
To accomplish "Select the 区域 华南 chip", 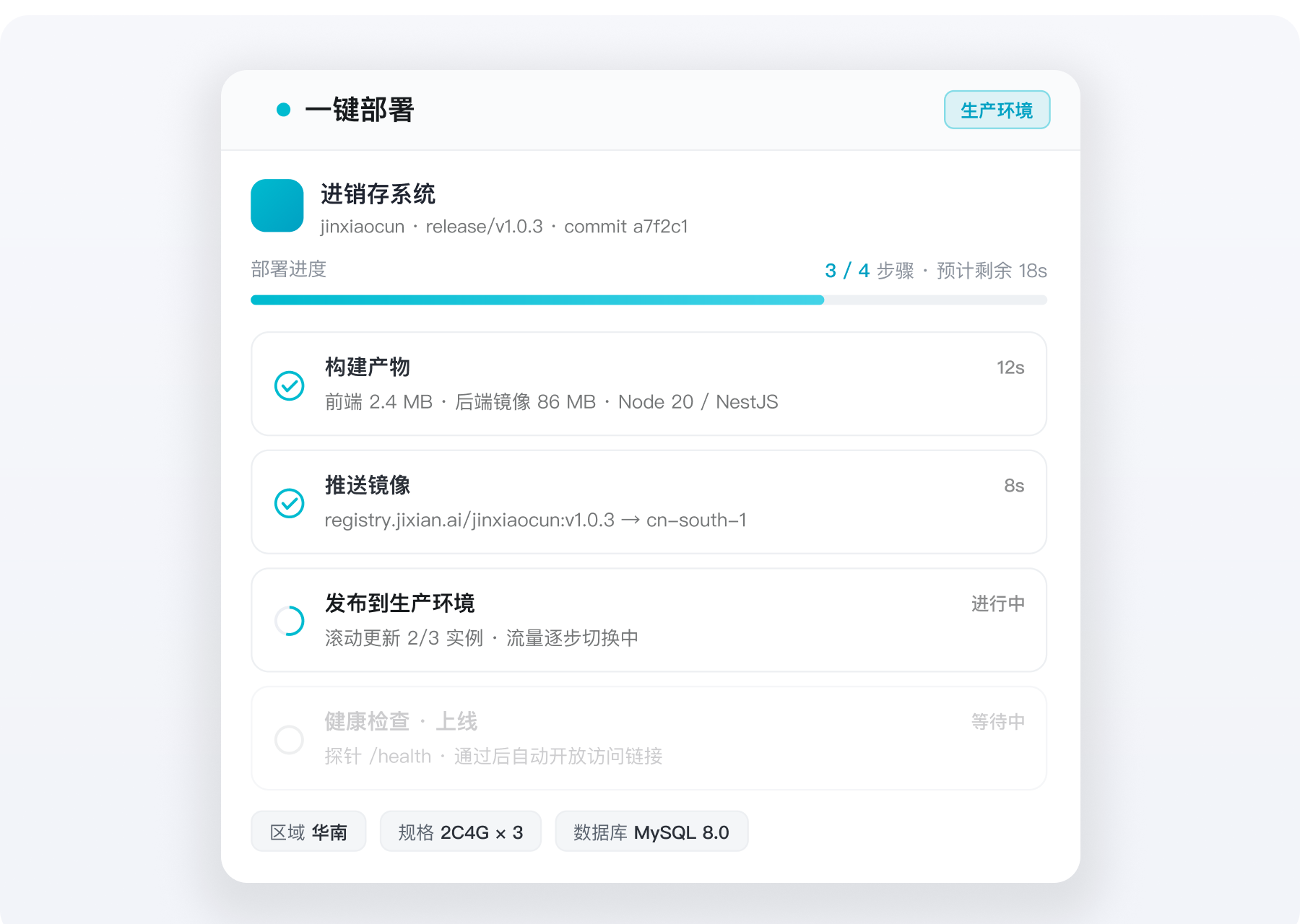I will 308,832.
